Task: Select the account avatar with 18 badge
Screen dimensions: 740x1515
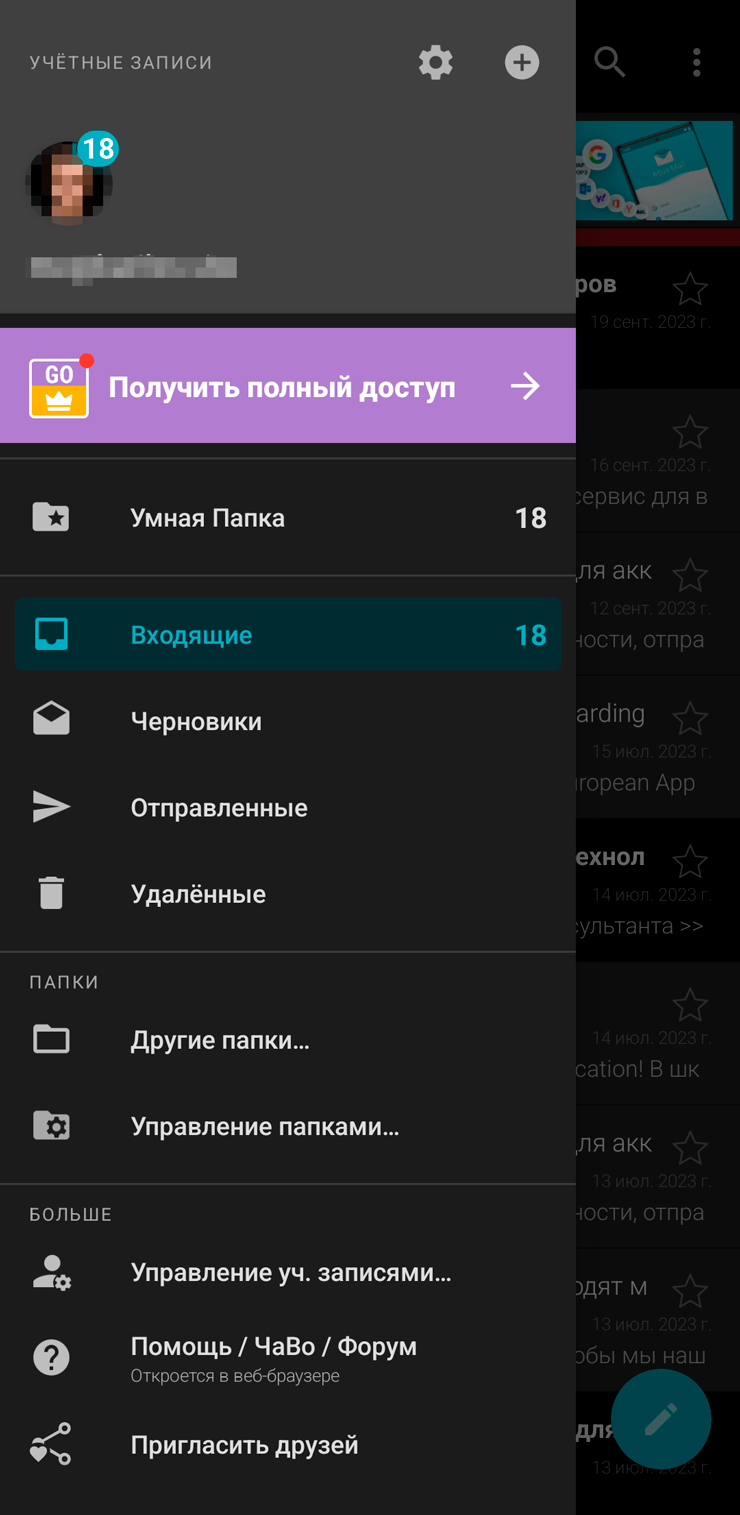Action: [70, 182]
